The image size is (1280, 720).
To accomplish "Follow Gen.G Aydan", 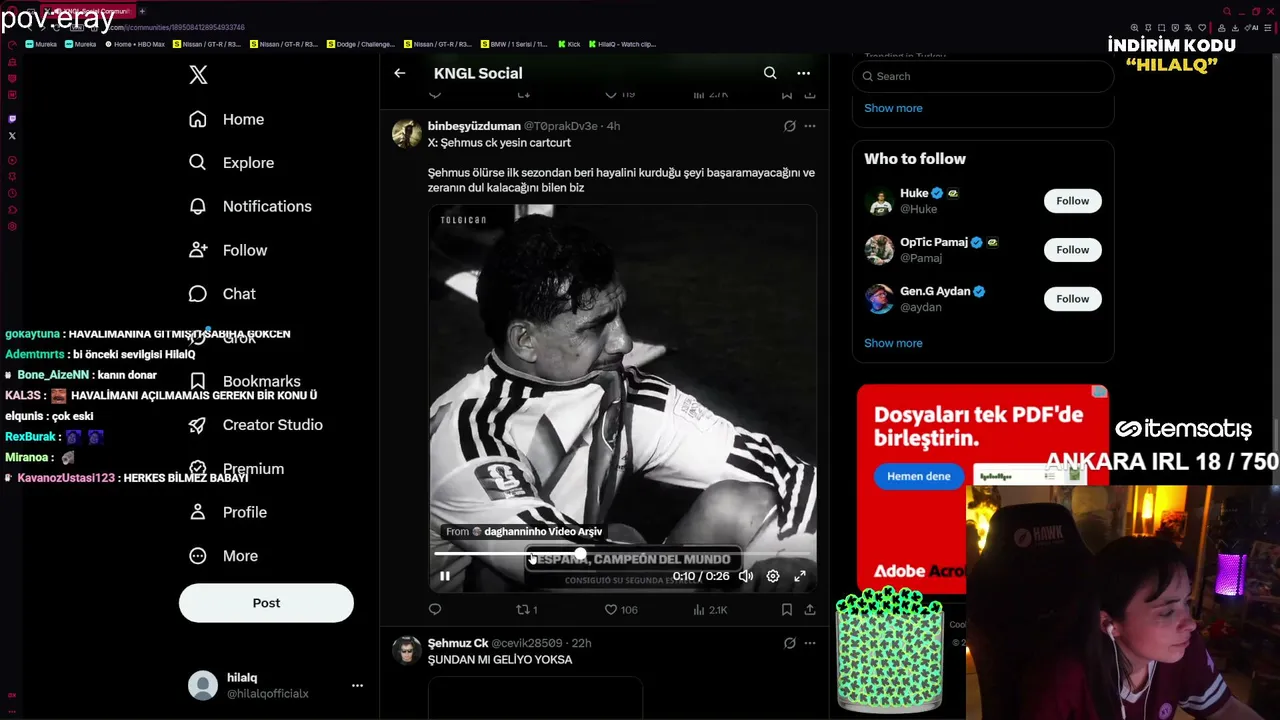I will (1072, 299).
